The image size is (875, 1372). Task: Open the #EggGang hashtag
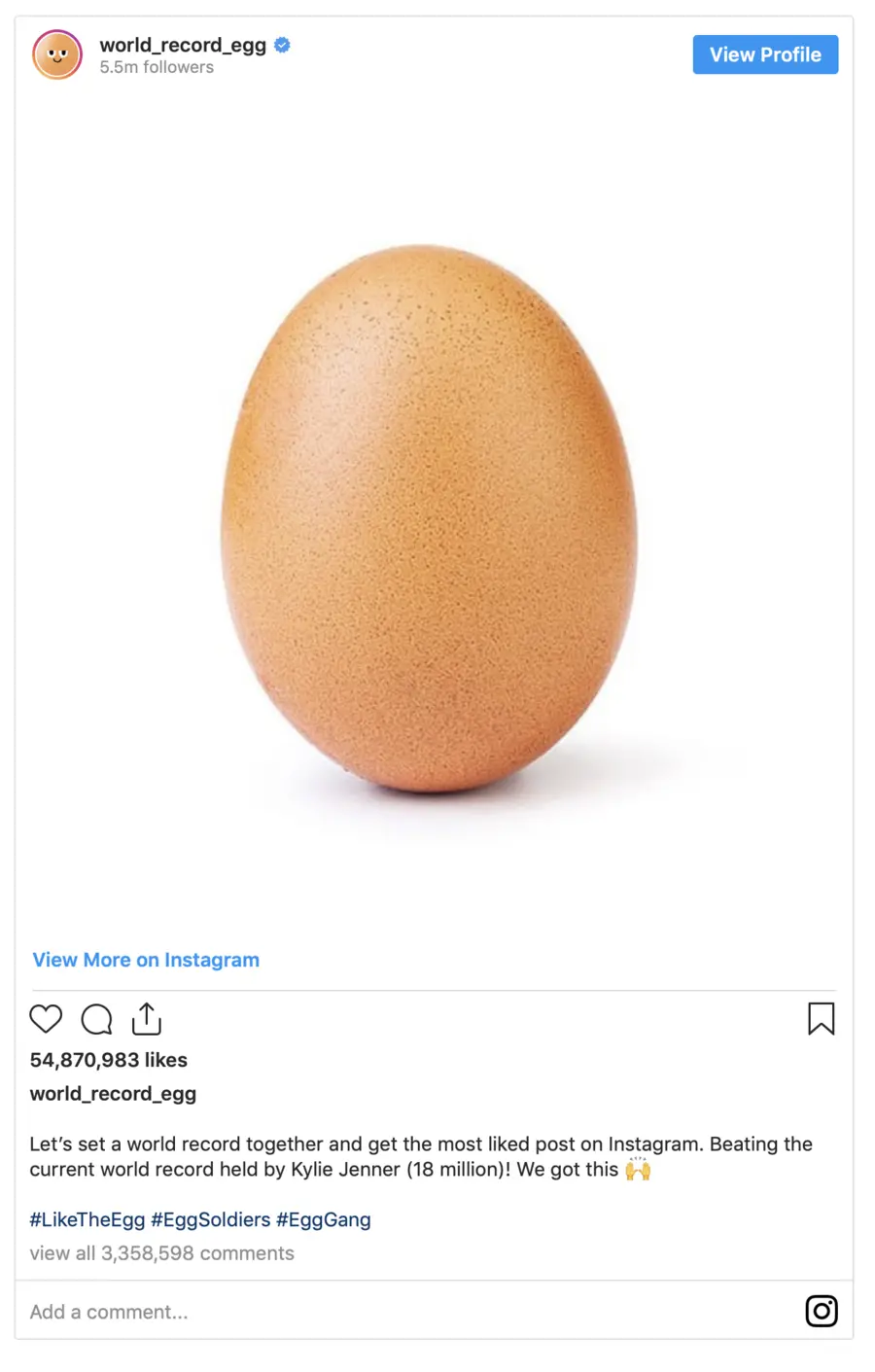(x=324, y=1219)
